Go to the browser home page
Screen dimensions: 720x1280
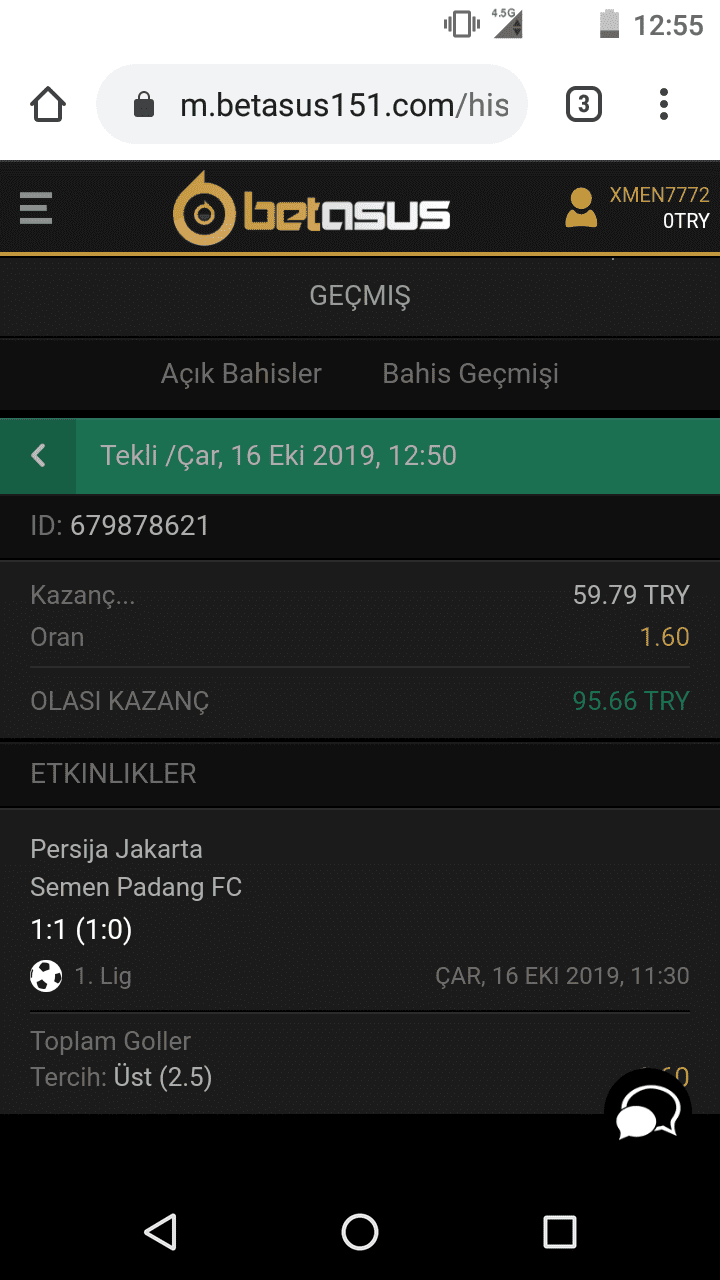(x=48, y=104)
